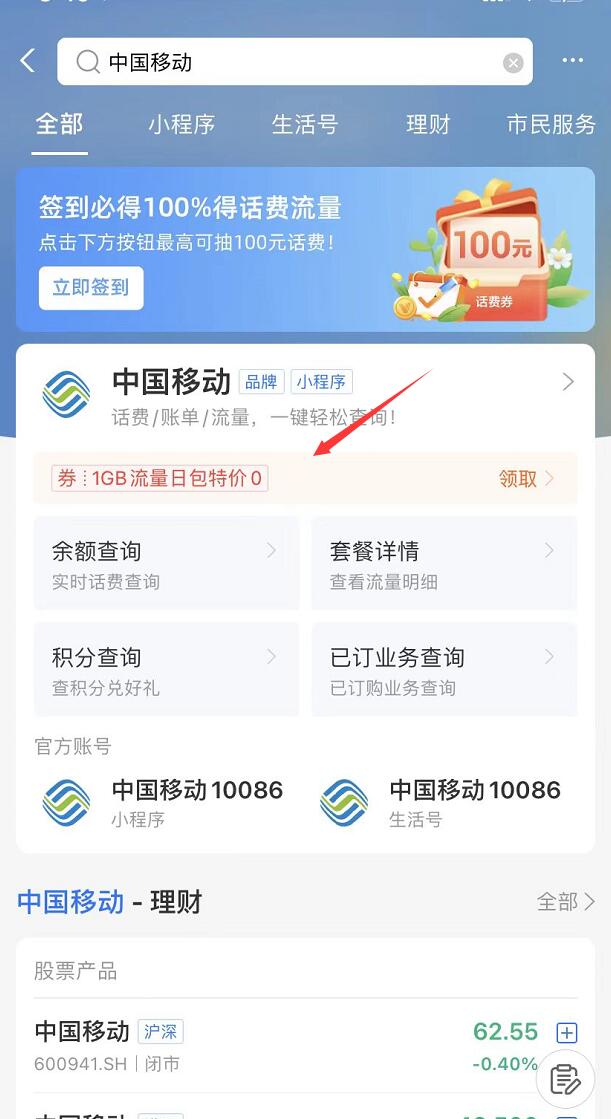Screen dimensions: 611x1119
Task: Open the 市民服务 tab
Action: (550, 125)
